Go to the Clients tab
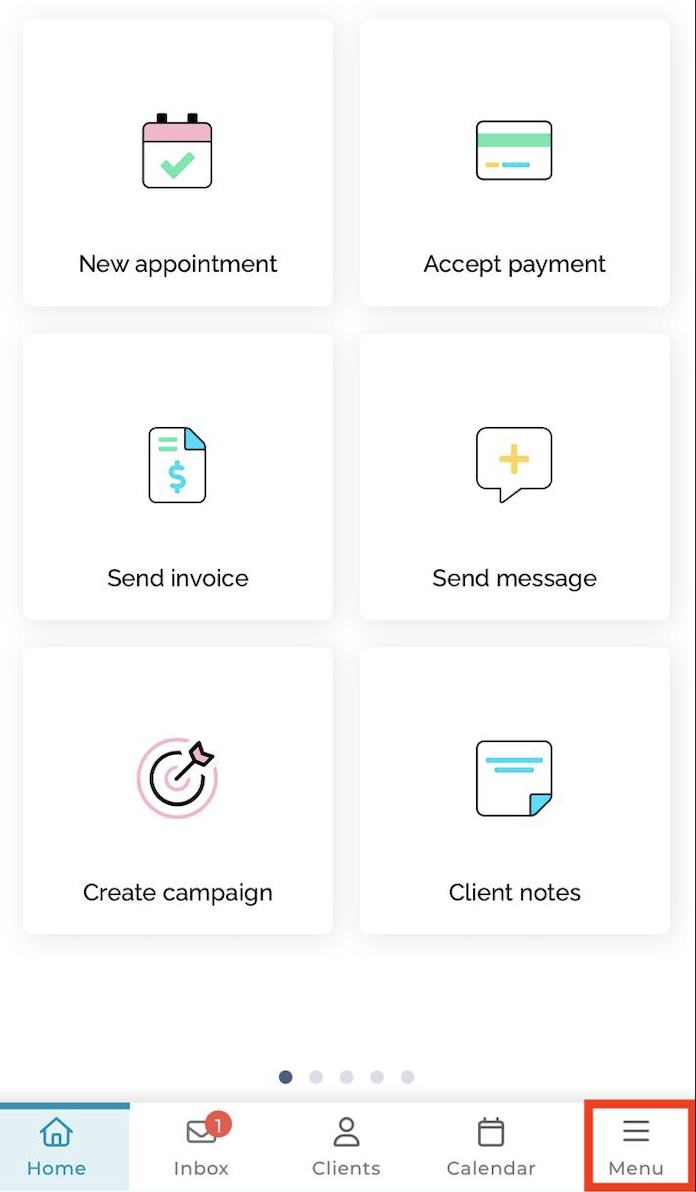696x1192 pixels. [346, 1147]
